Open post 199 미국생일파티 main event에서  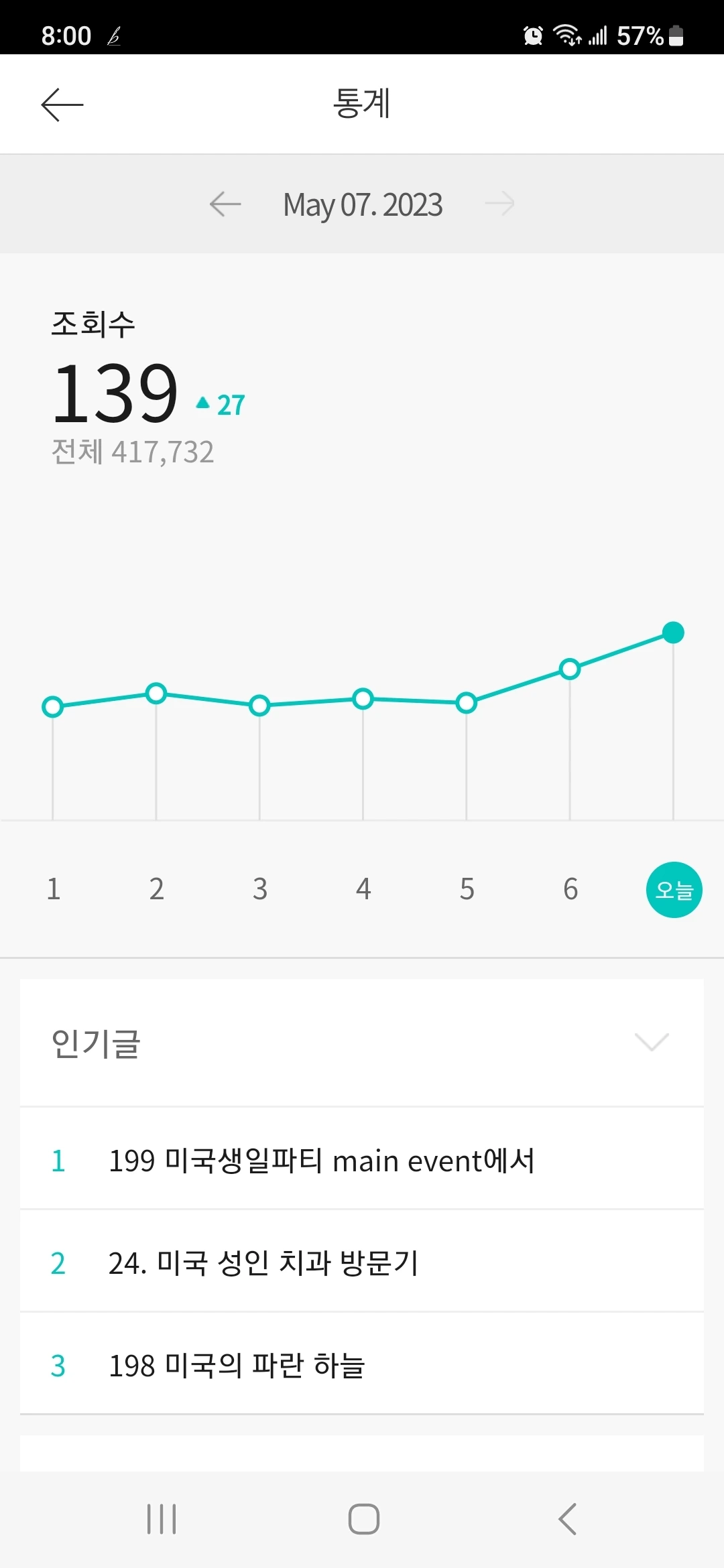pyautogui.click(x=322, y=1161)
